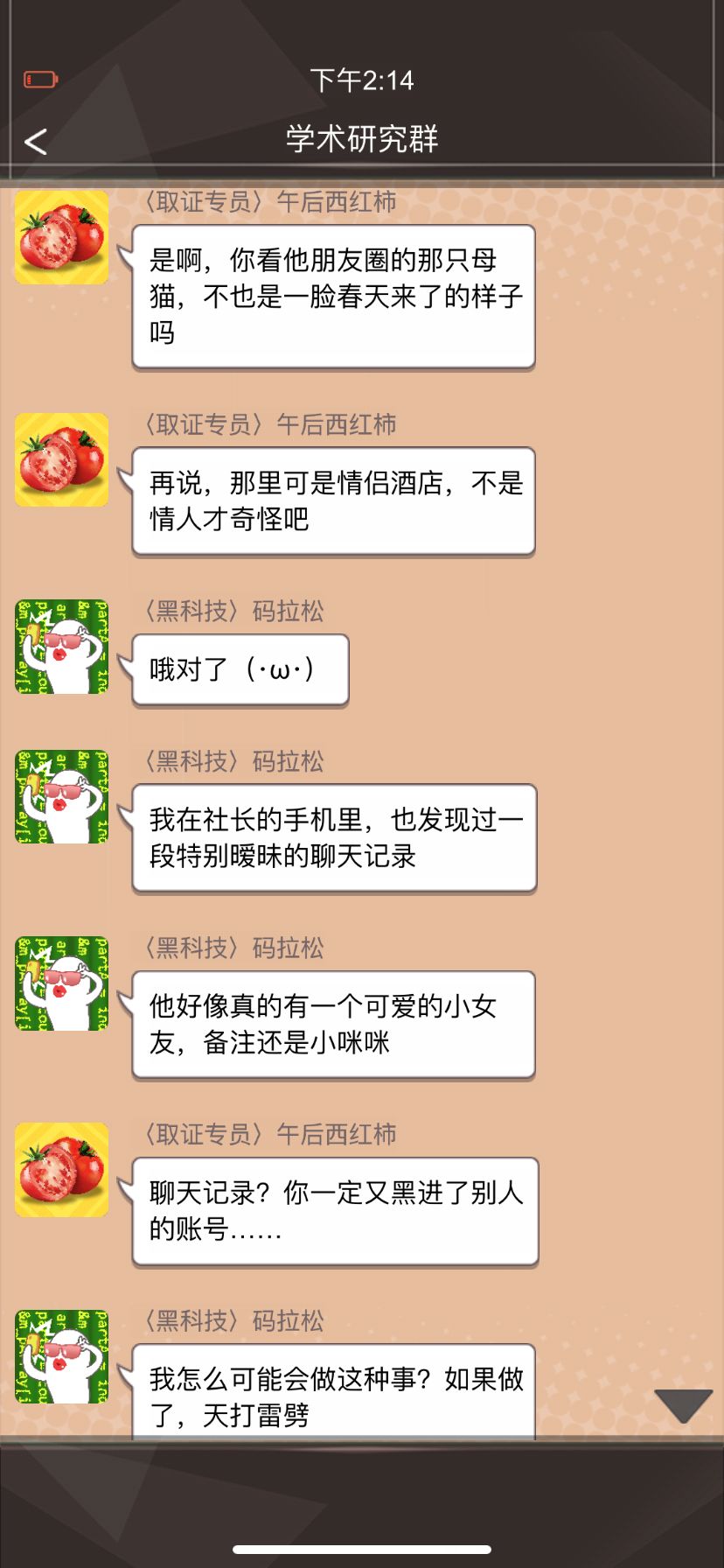Tap the 学术研究群 chat title
This screenshot has width=724, height=1568.
(362, 138)
